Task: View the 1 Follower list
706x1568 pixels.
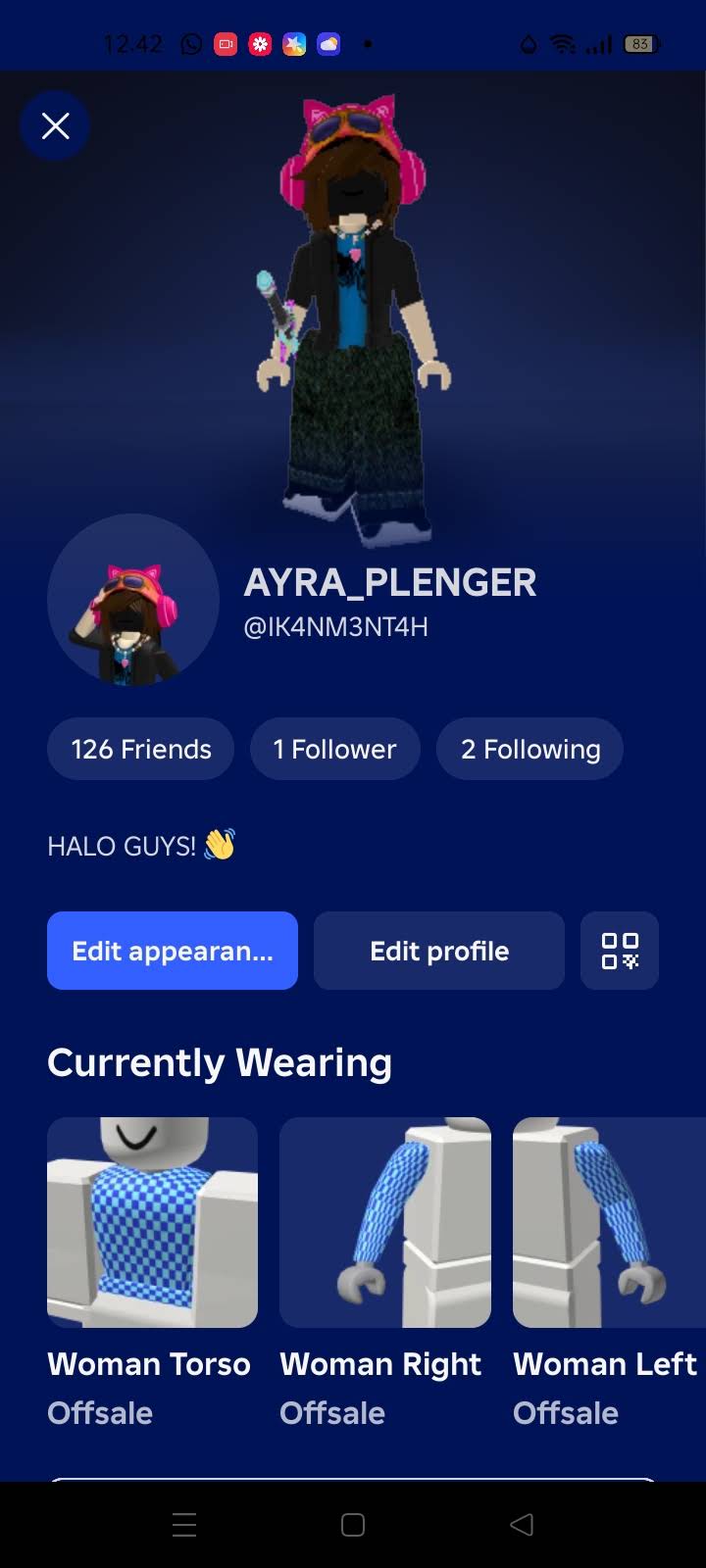Action: coord(334,749)
